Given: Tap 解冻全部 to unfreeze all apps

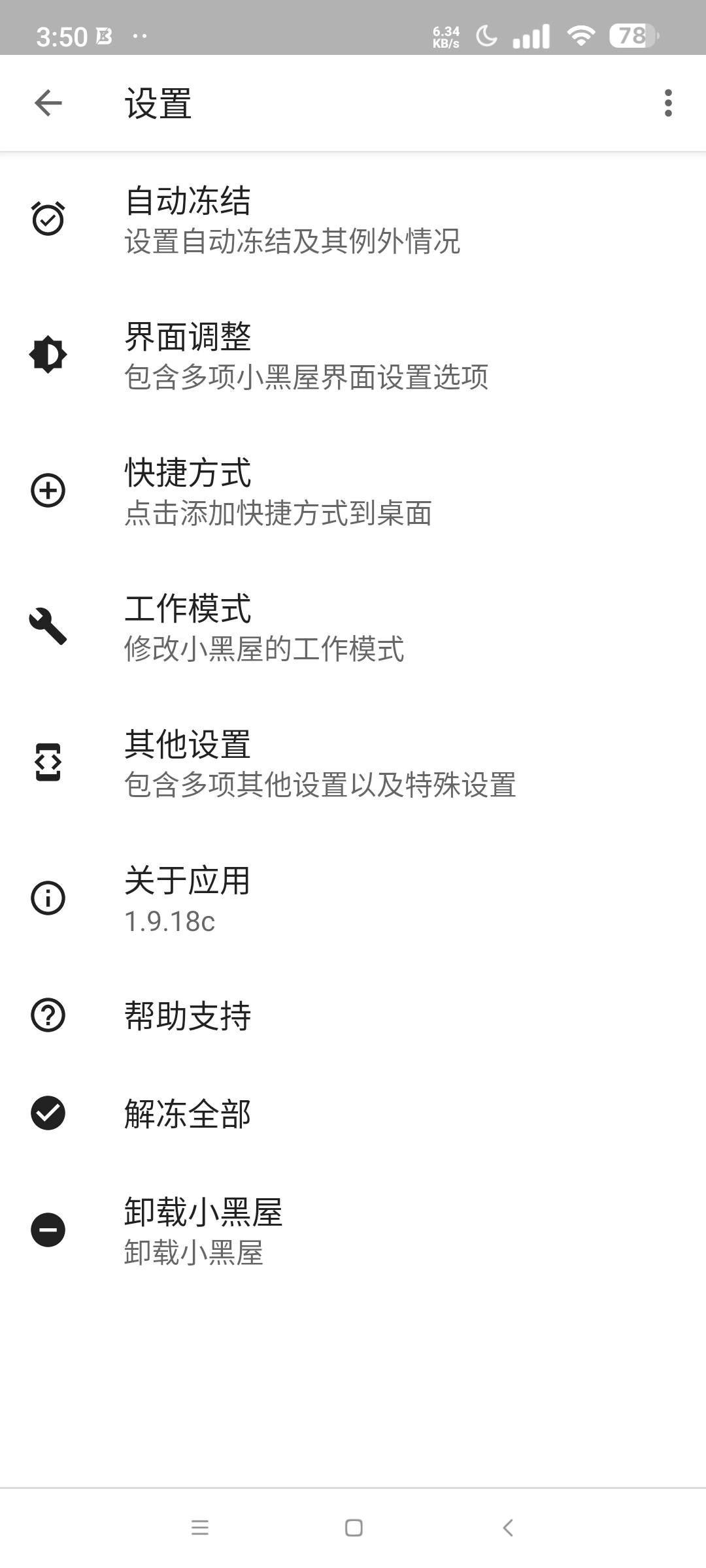Looking at the screenshot, I should point(353,1114).
